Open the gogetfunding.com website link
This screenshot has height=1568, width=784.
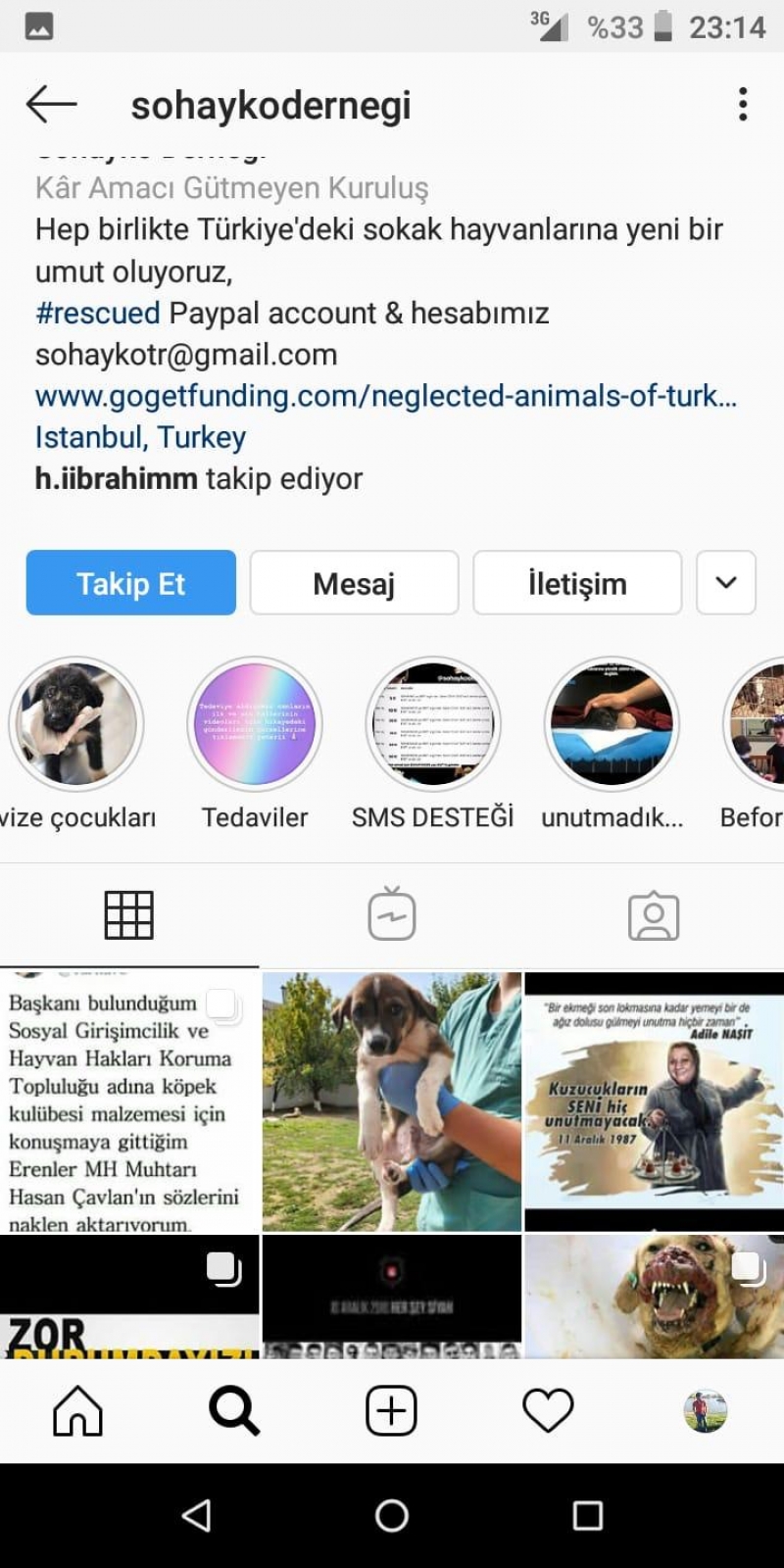[386, 396]
